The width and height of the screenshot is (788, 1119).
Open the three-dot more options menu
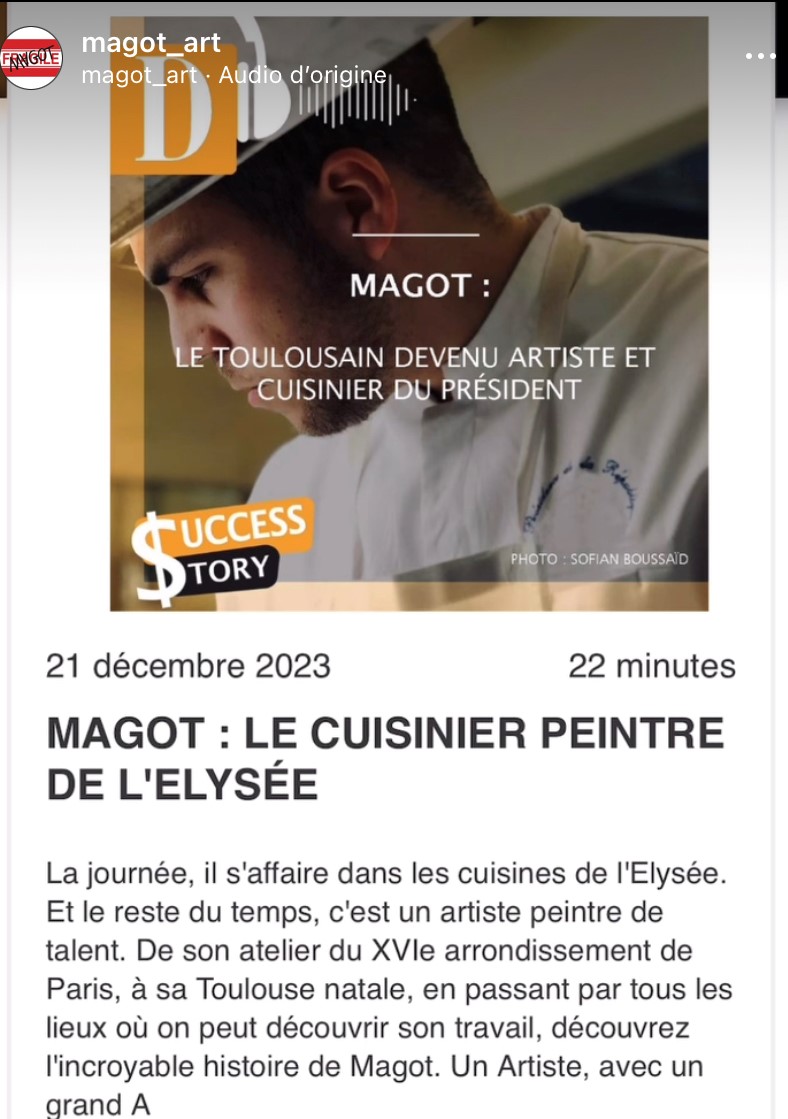[761, 57]
